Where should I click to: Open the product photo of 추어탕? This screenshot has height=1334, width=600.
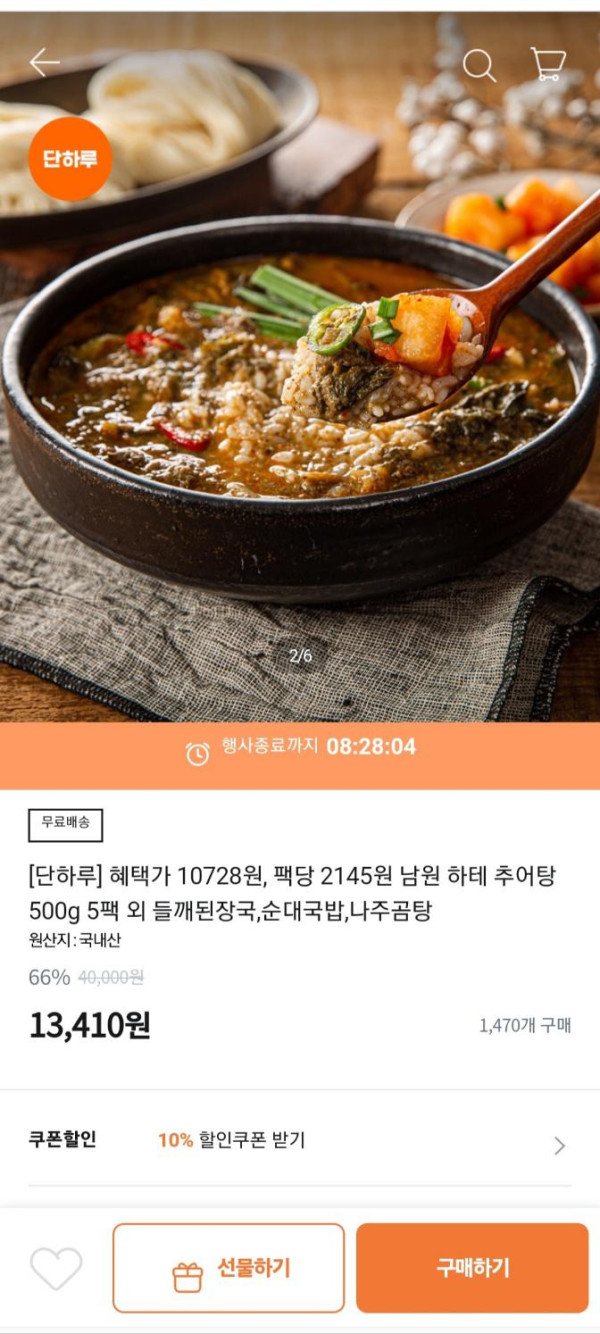tap(300, 400)
